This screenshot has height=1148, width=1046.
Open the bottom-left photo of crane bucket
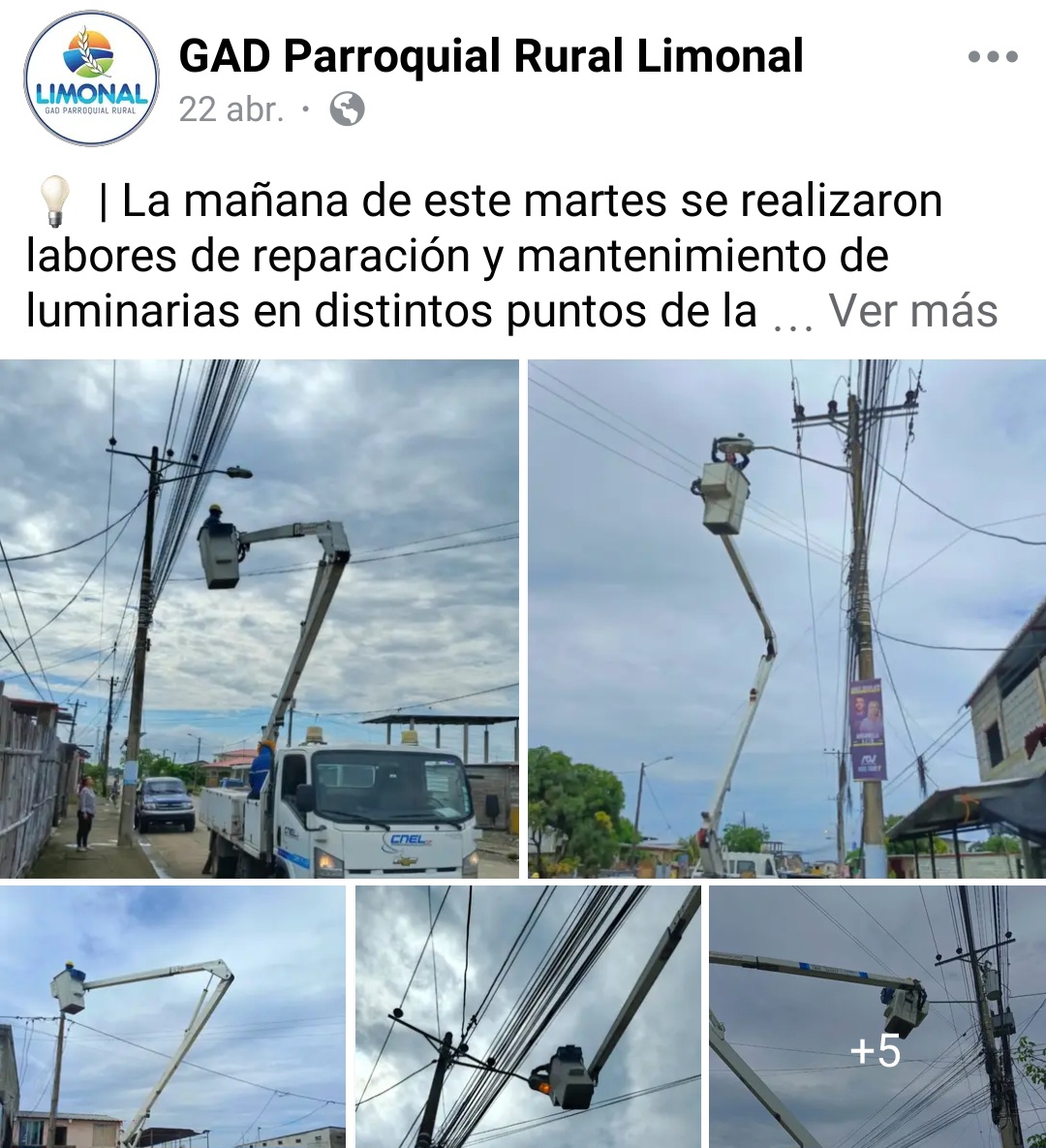click(x=172, y=1015)
